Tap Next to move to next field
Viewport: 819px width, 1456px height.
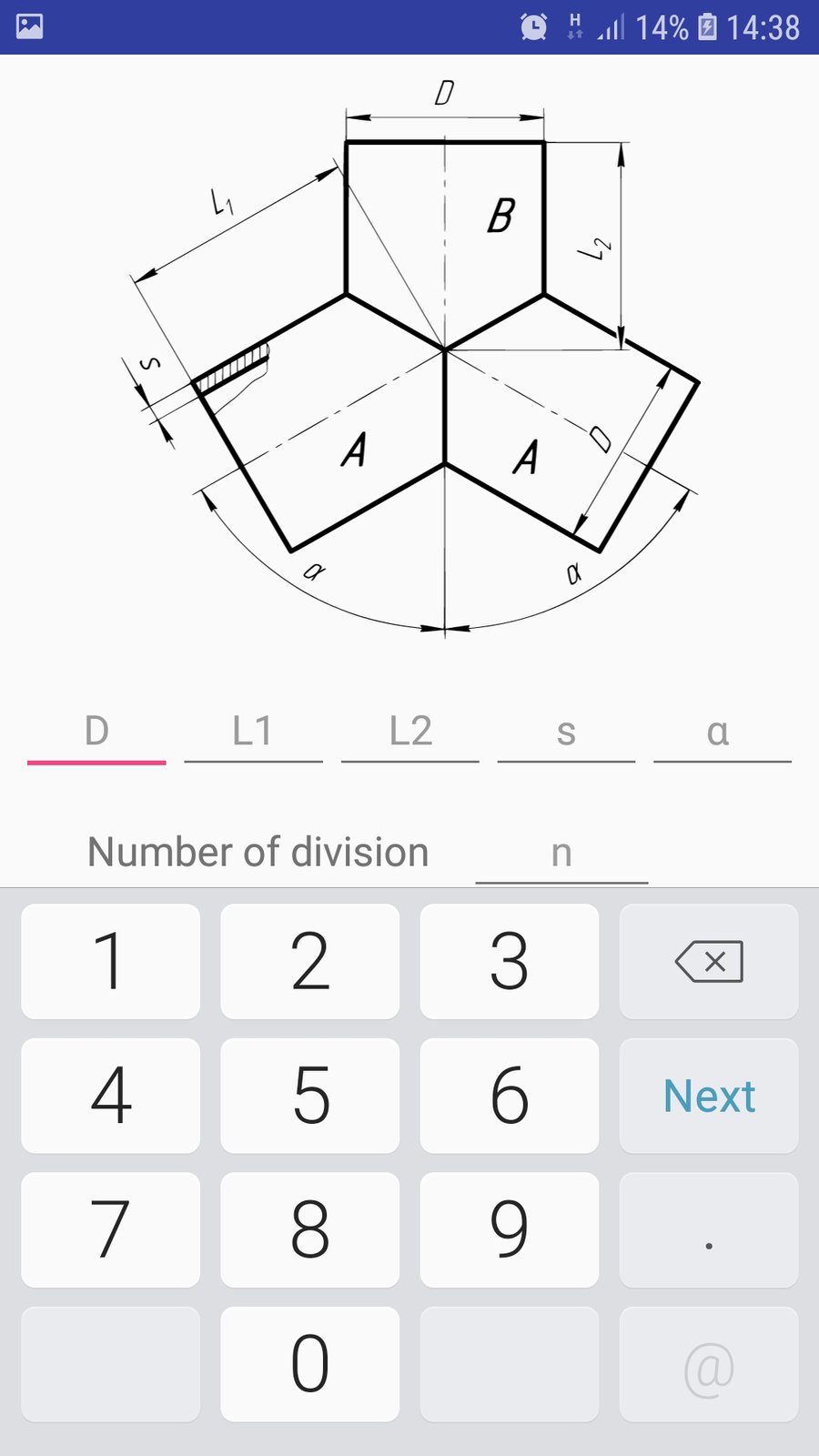pyautogui.click(x=708, y=1096)
